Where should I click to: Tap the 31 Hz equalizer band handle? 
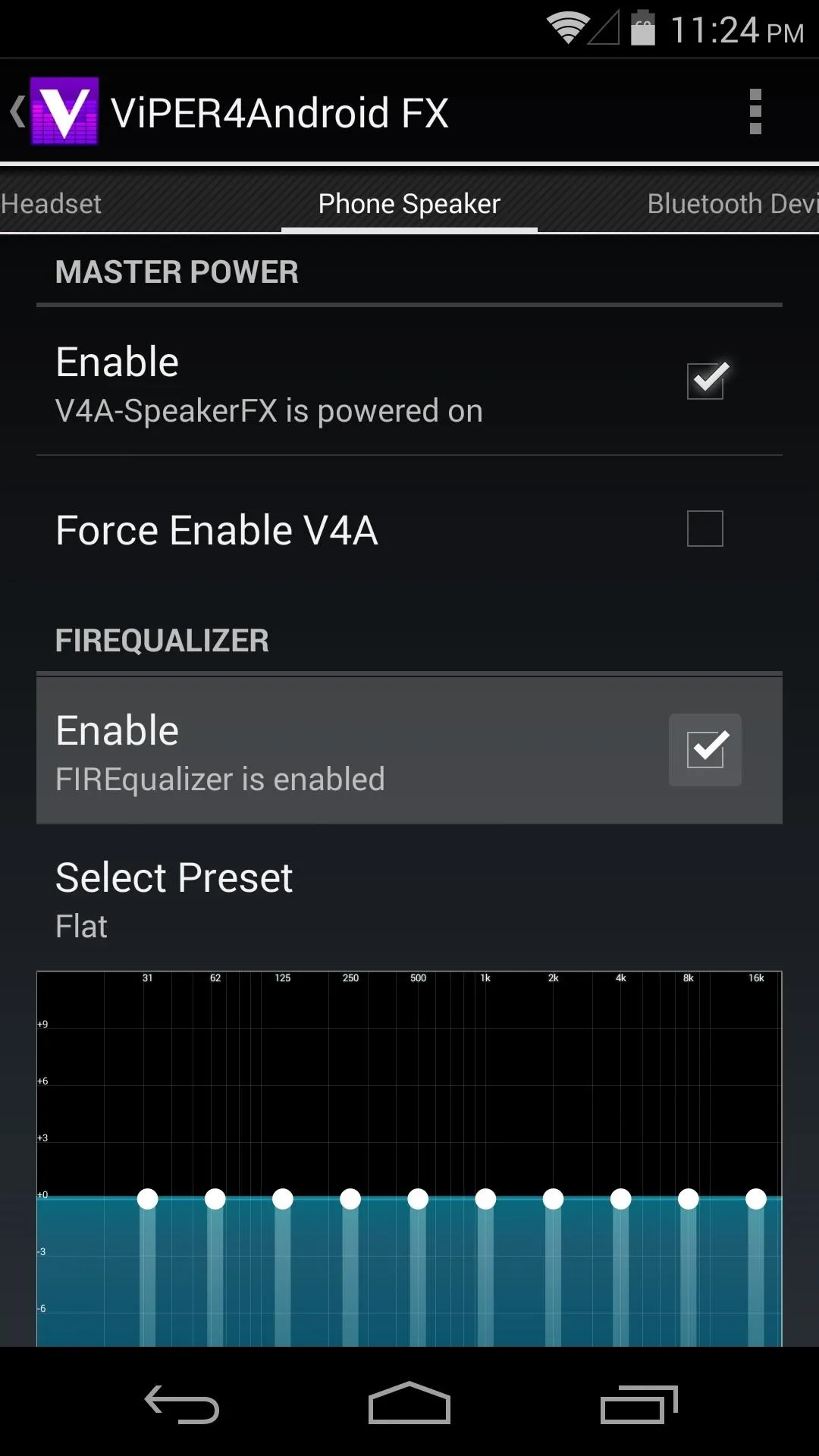tap(148, 1199)
